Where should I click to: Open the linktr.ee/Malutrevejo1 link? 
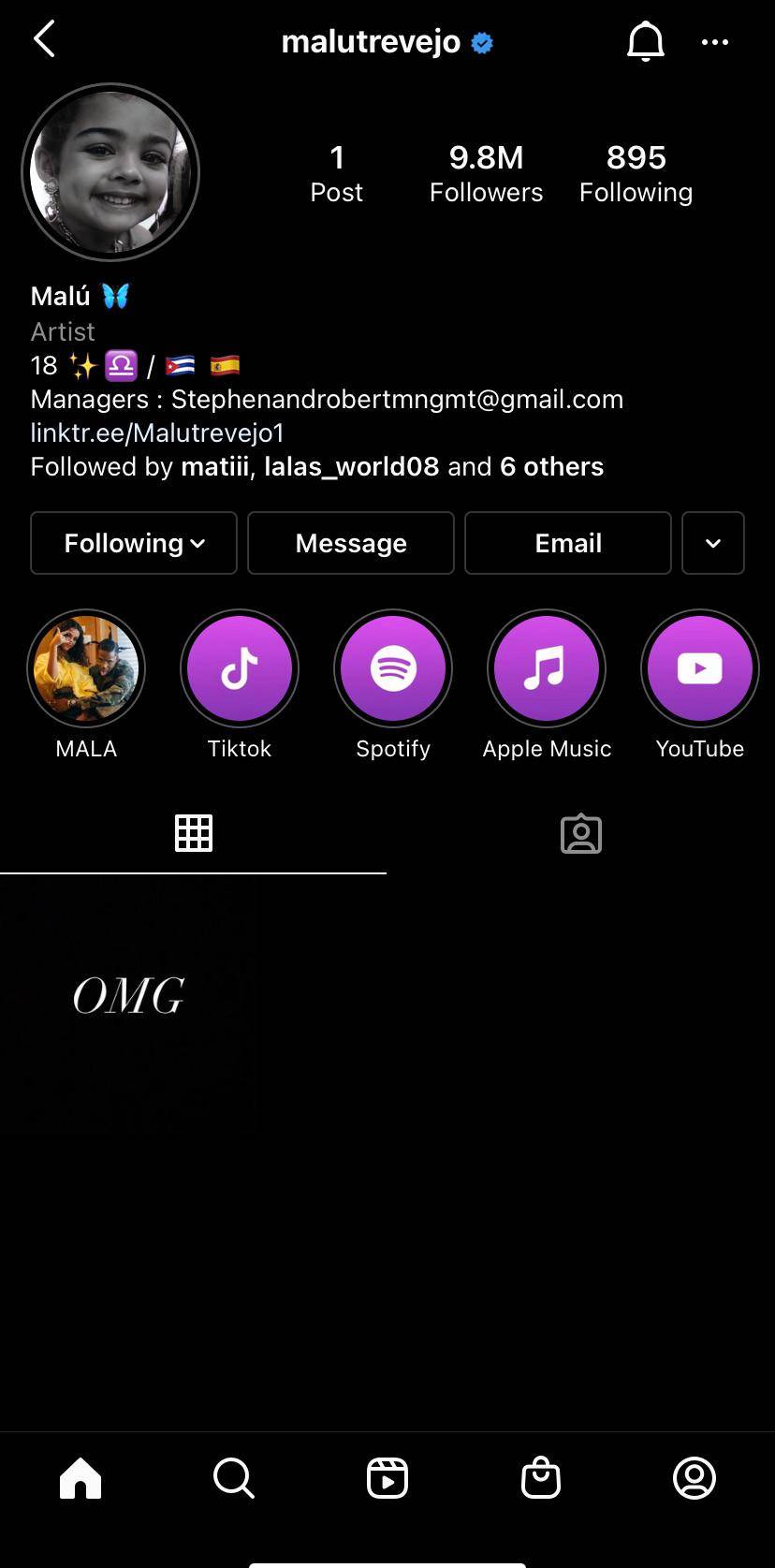click(157, 432)
